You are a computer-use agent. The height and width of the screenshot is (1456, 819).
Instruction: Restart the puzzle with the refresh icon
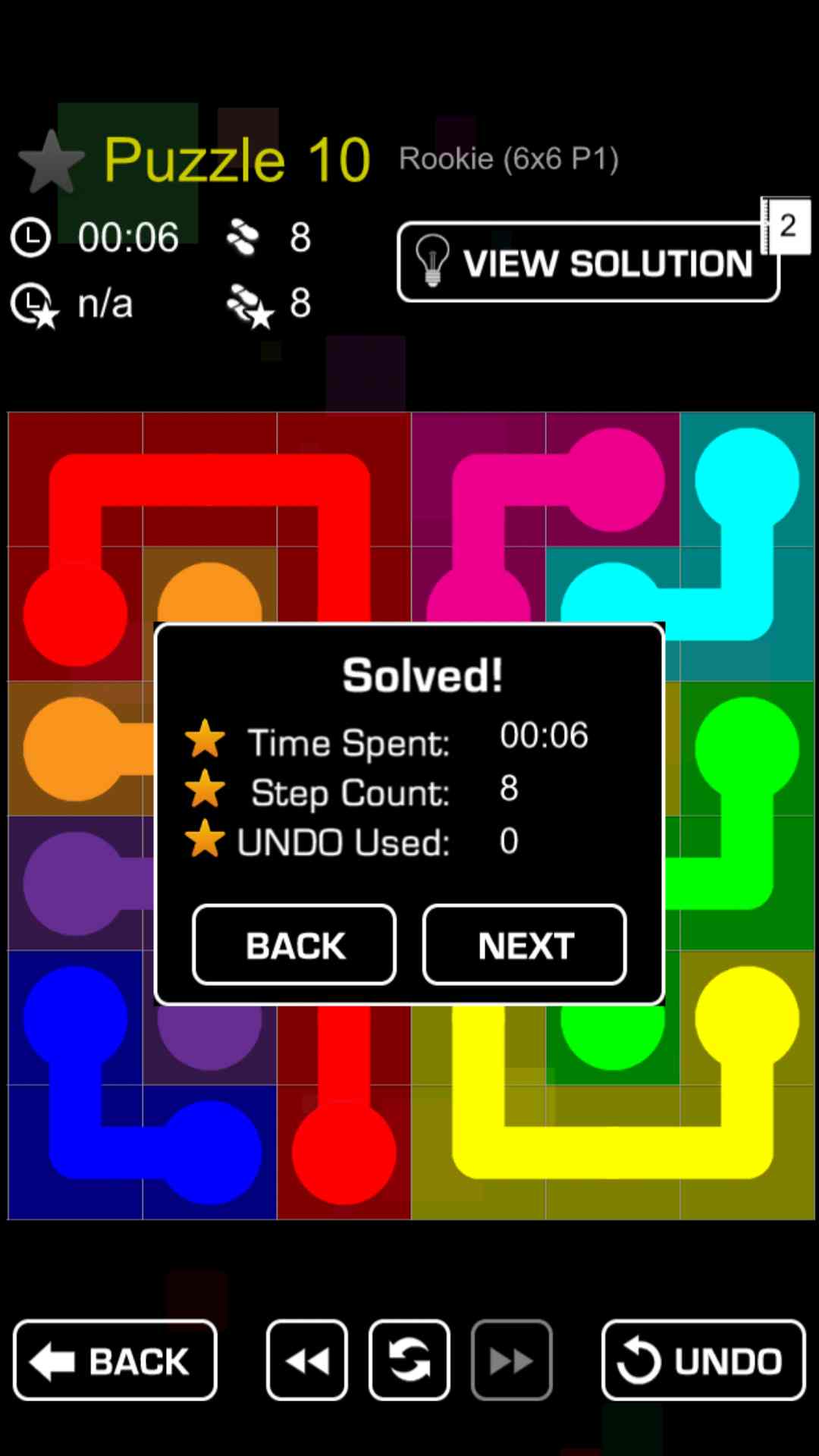click(x=409, y=1360)
